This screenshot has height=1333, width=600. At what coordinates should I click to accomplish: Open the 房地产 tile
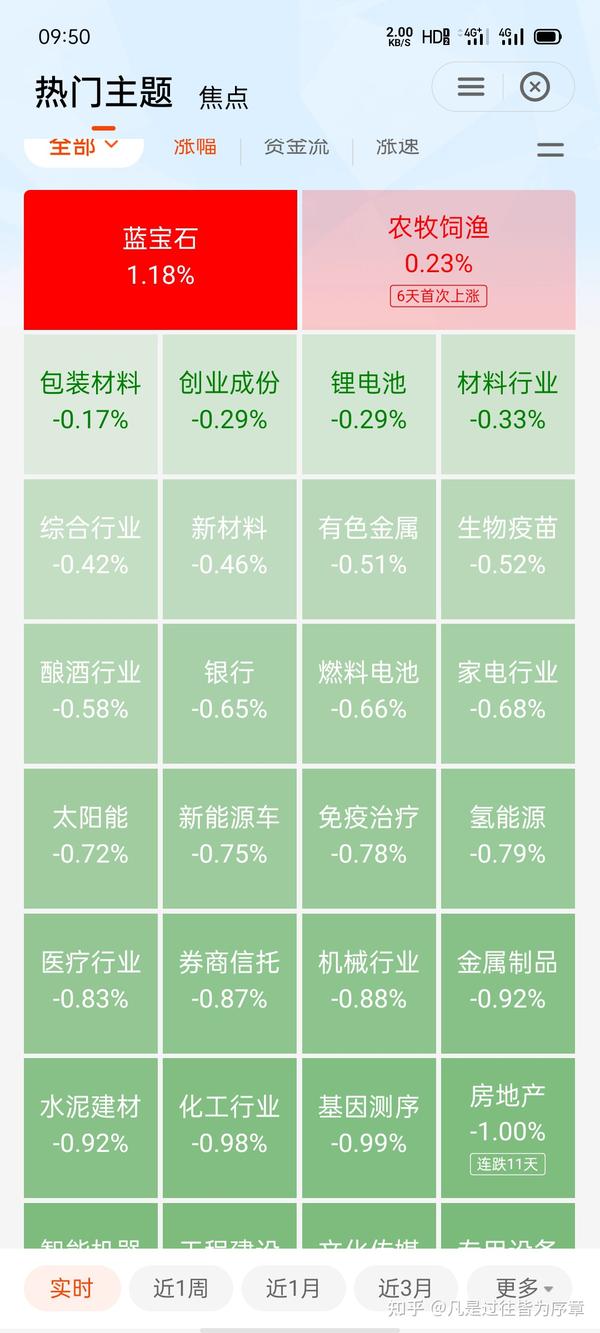(508, 1126)
